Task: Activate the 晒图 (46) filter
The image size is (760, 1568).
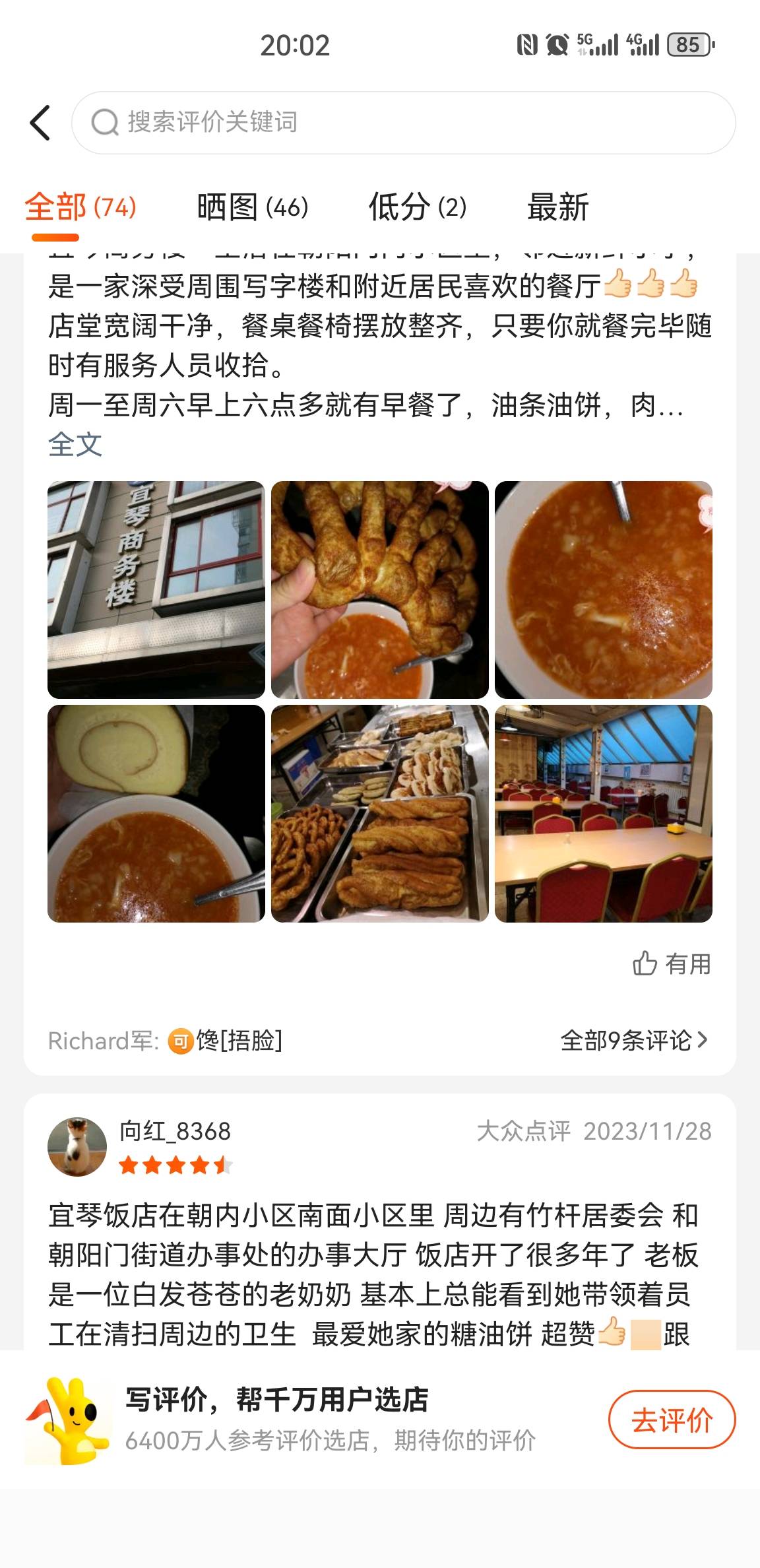Action: pos(253,207)
